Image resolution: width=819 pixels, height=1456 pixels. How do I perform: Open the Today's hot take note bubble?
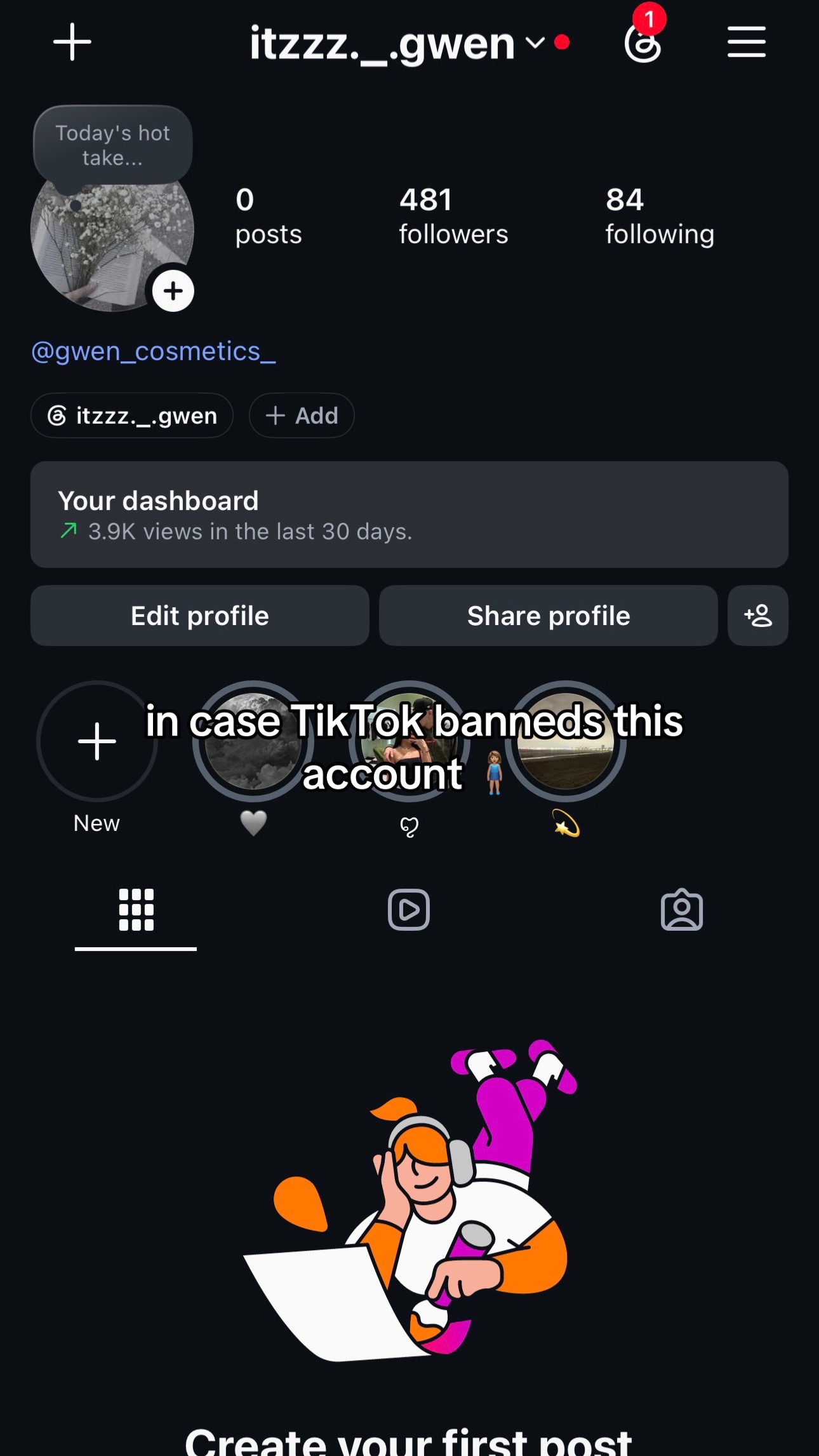(x=113, y=145)
